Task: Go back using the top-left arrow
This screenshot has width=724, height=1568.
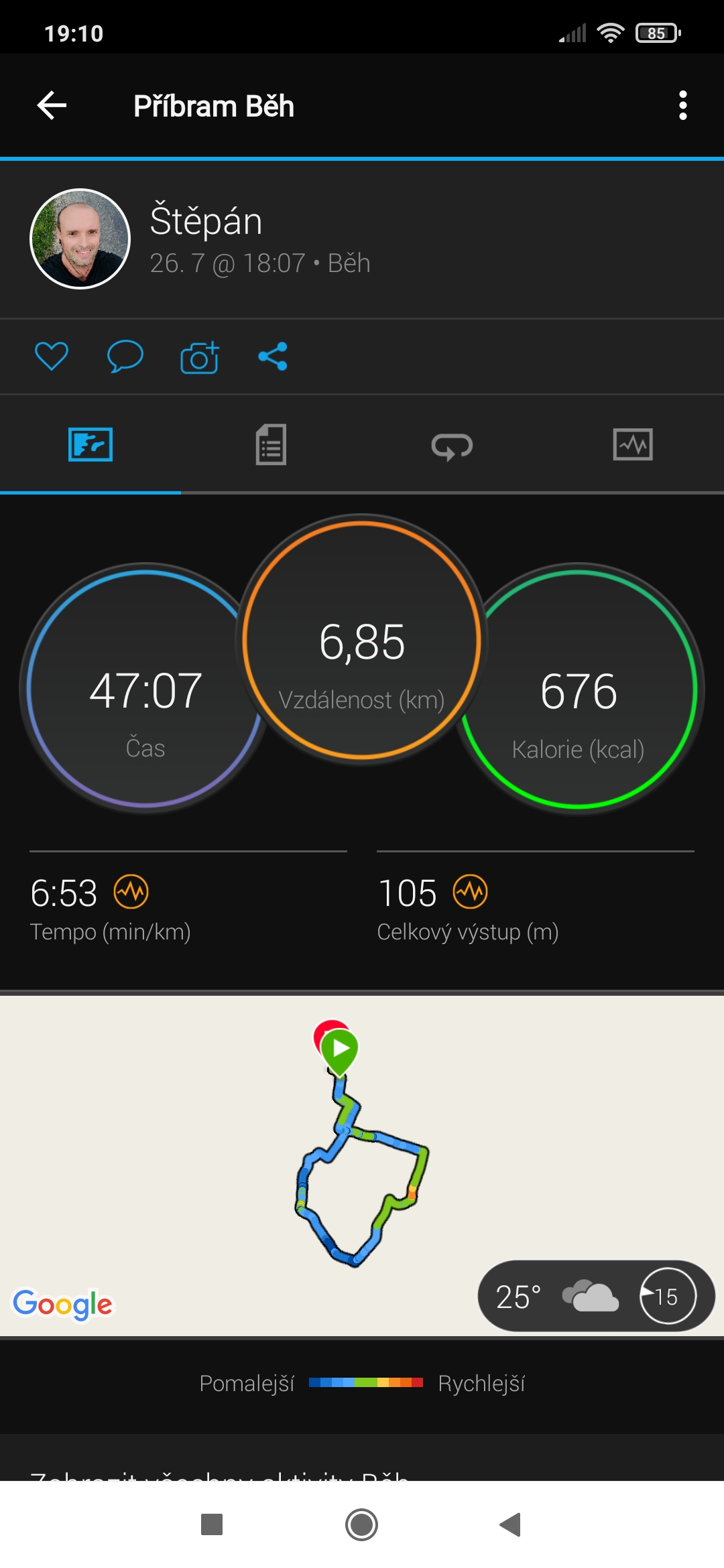Action: point(52,106)
